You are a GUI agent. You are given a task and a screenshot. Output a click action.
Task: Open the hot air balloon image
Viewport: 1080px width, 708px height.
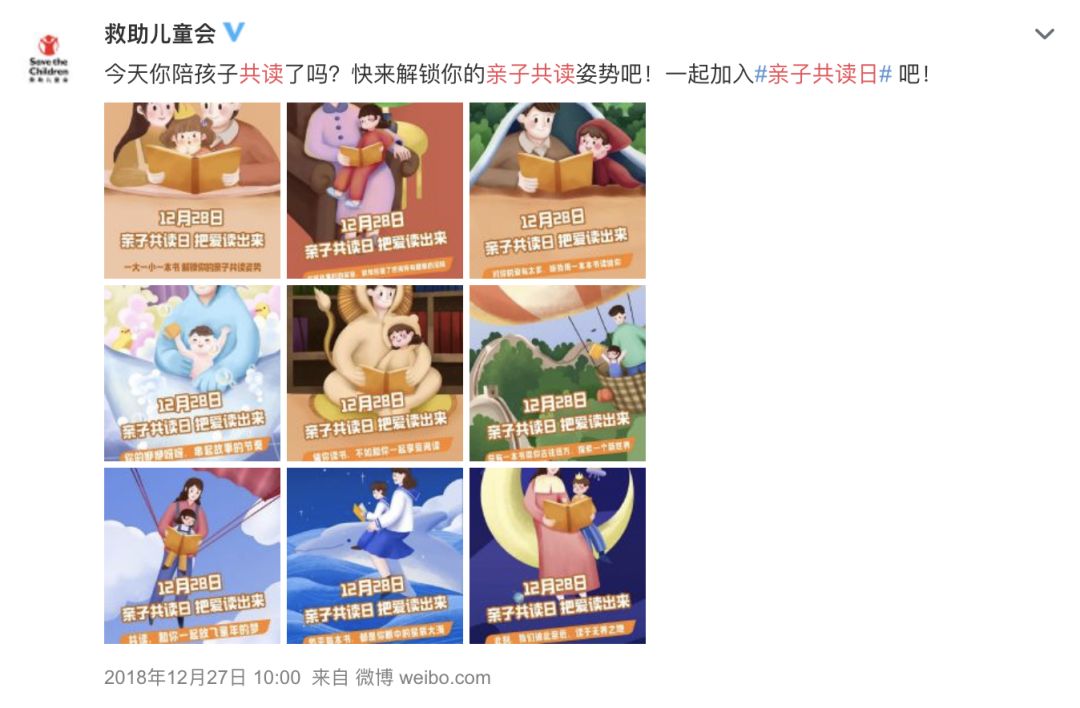pos(557,373)
